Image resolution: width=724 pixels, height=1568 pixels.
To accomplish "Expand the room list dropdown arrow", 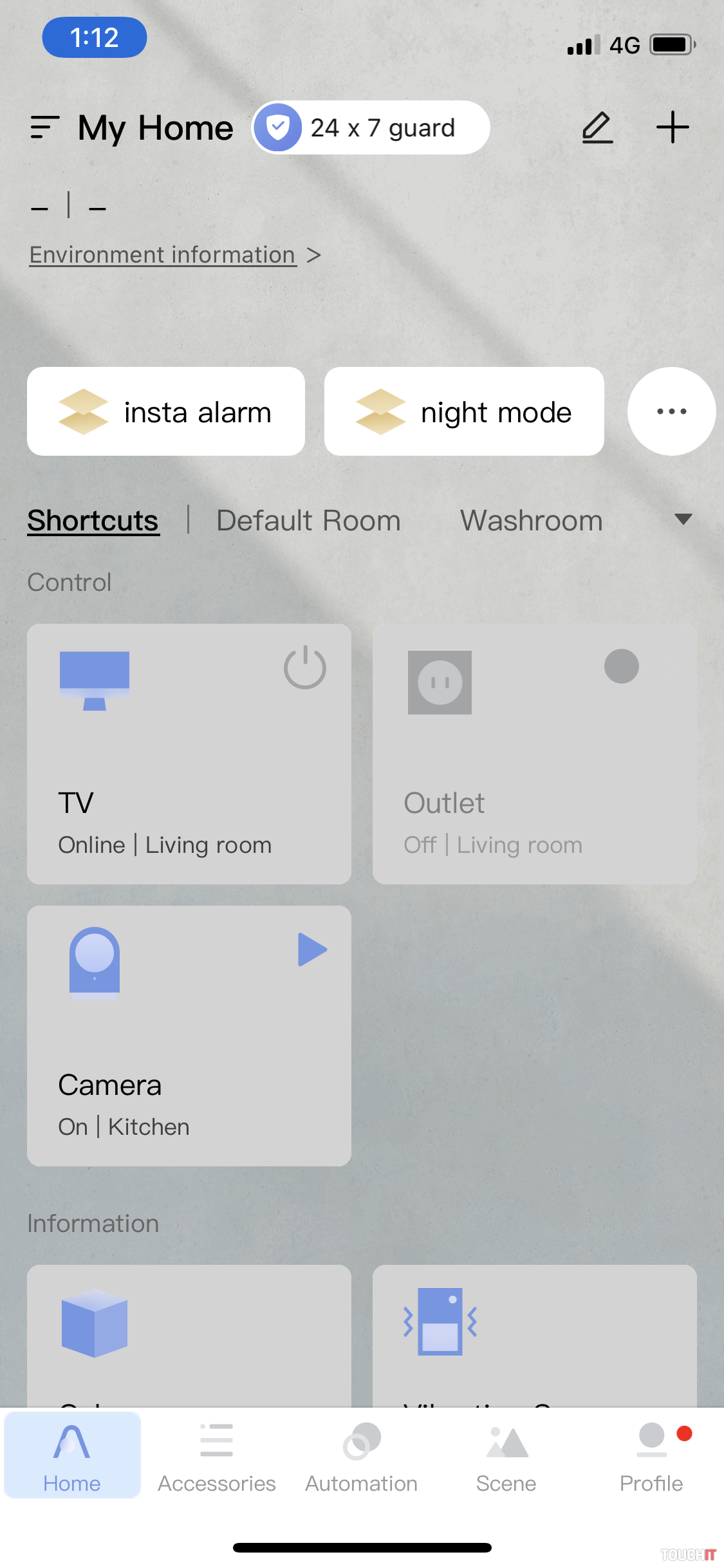I will coord(683,519).
